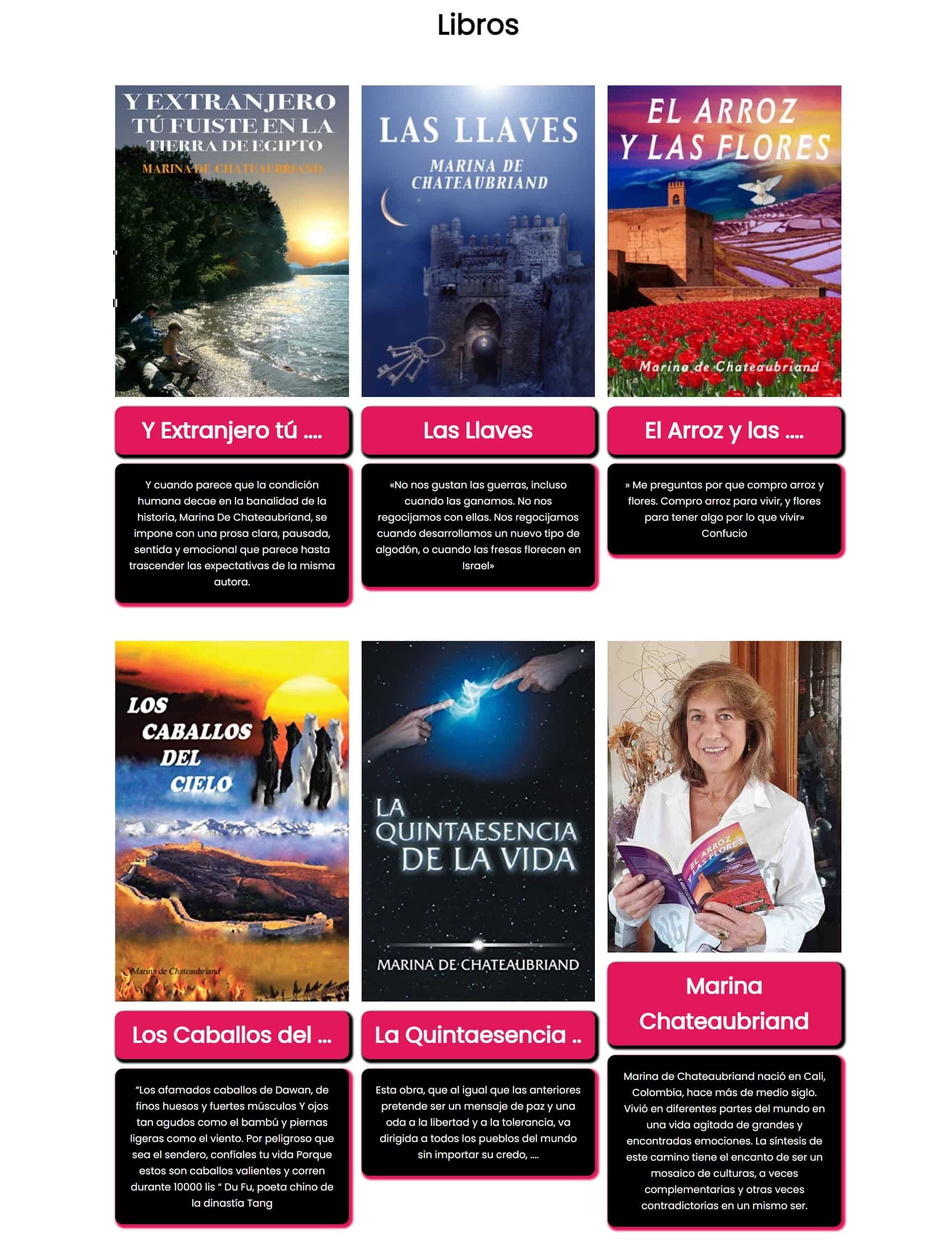View the 'Y Extranjero tú fuiste' book cover
The width and height of the screenshot is (952, 1245).
pos(232,241)
